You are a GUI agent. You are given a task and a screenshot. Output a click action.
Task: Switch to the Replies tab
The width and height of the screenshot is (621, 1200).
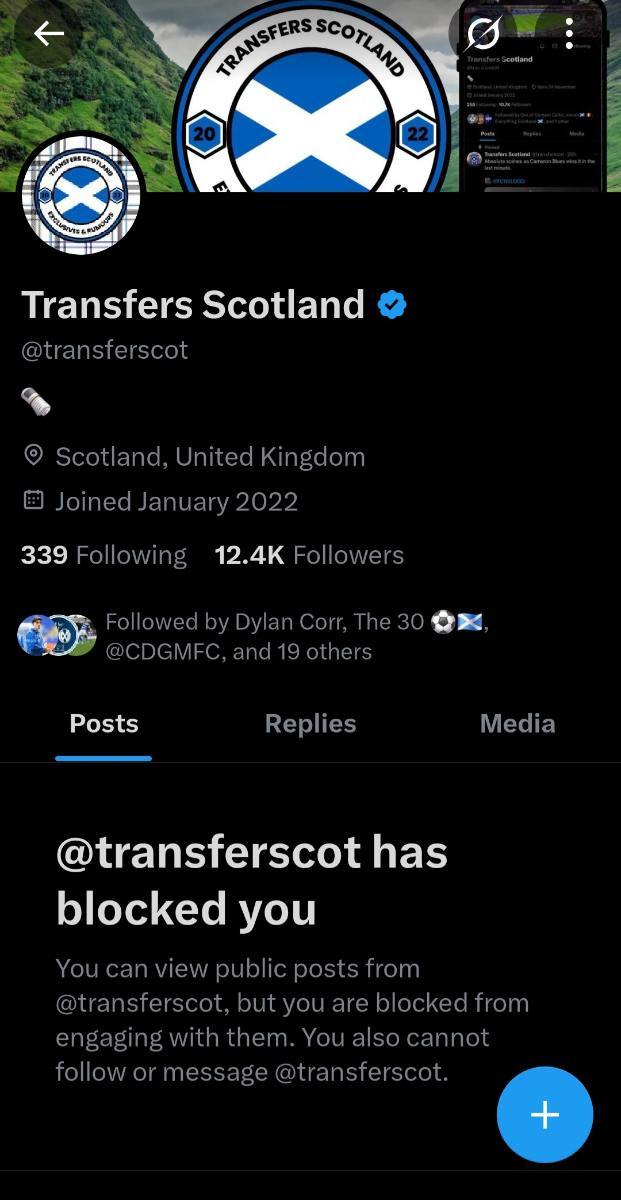310,724
